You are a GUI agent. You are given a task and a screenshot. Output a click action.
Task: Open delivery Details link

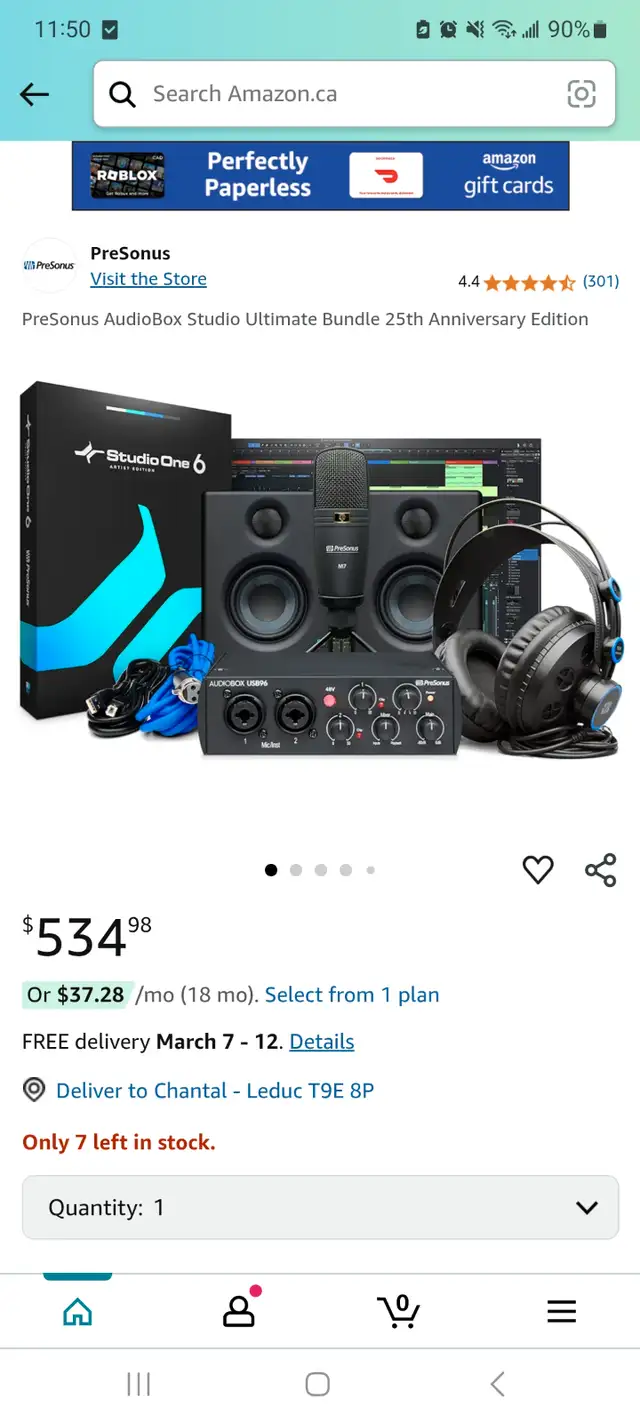pyautogui.click(x=322, y=1042)
